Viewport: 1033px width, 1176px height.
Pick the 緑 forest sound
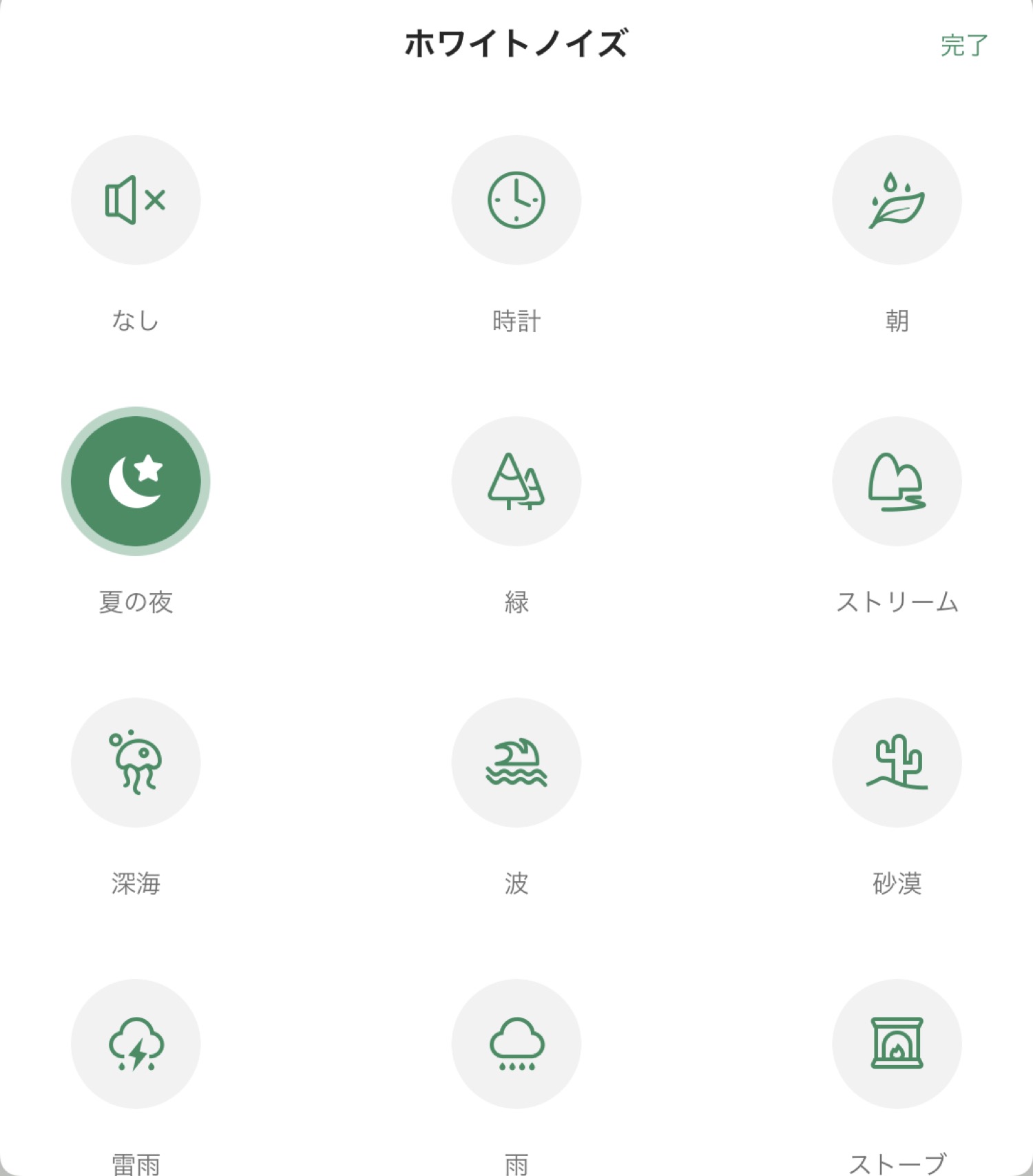[x=516, y=481]
